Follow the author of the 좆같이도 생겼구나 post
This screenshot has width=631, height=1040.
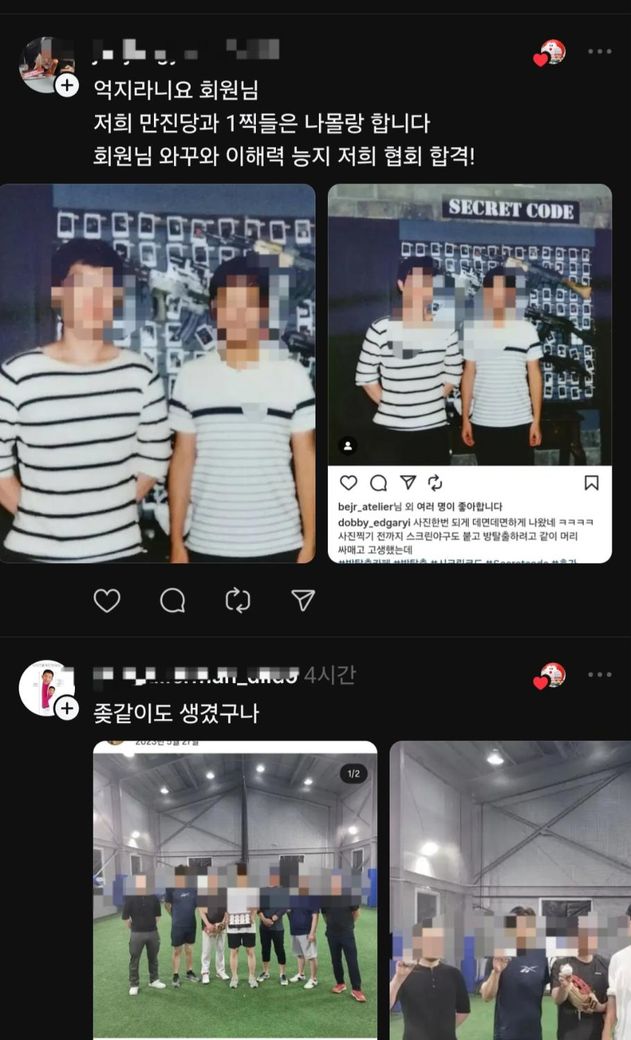(x=67, y=708)
